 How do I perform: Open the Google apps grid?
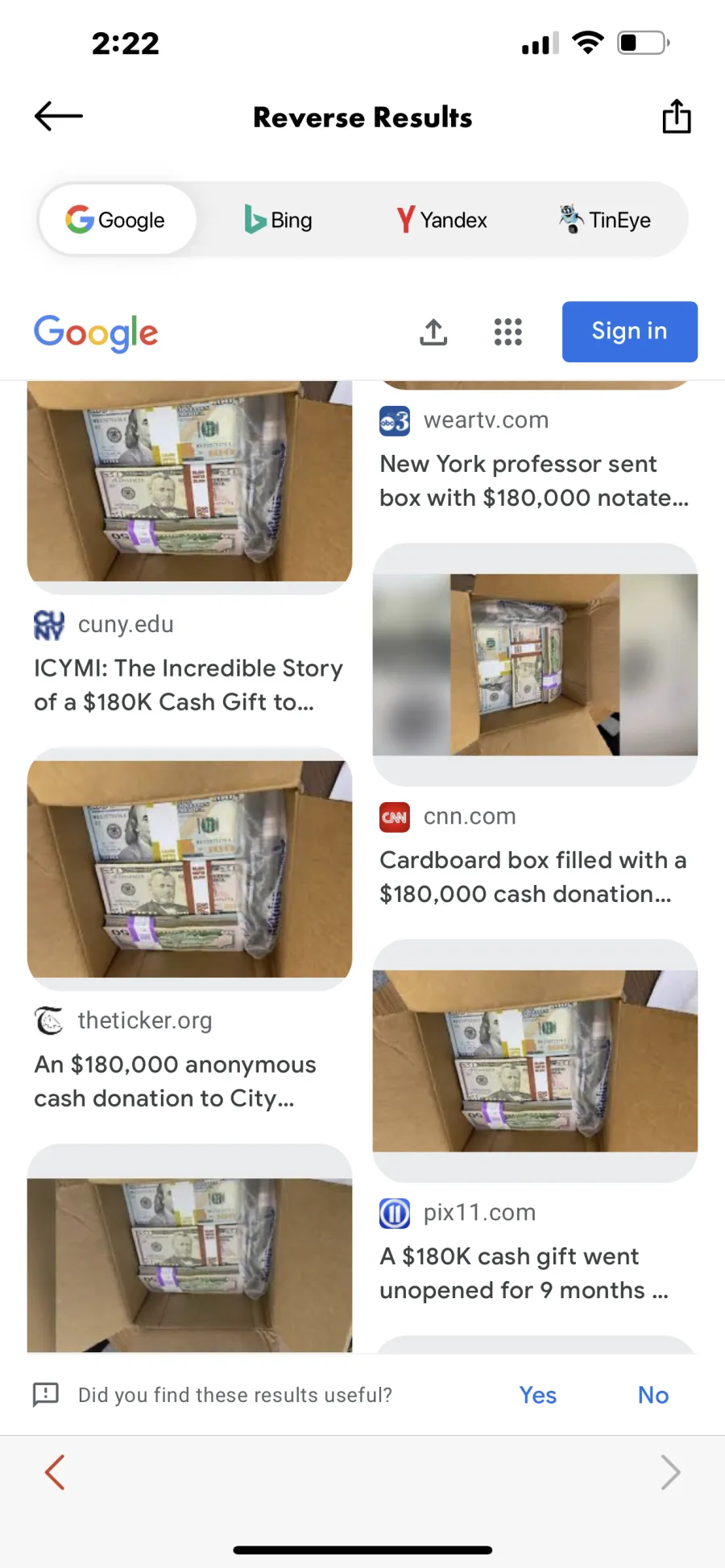tap(508, 332)
